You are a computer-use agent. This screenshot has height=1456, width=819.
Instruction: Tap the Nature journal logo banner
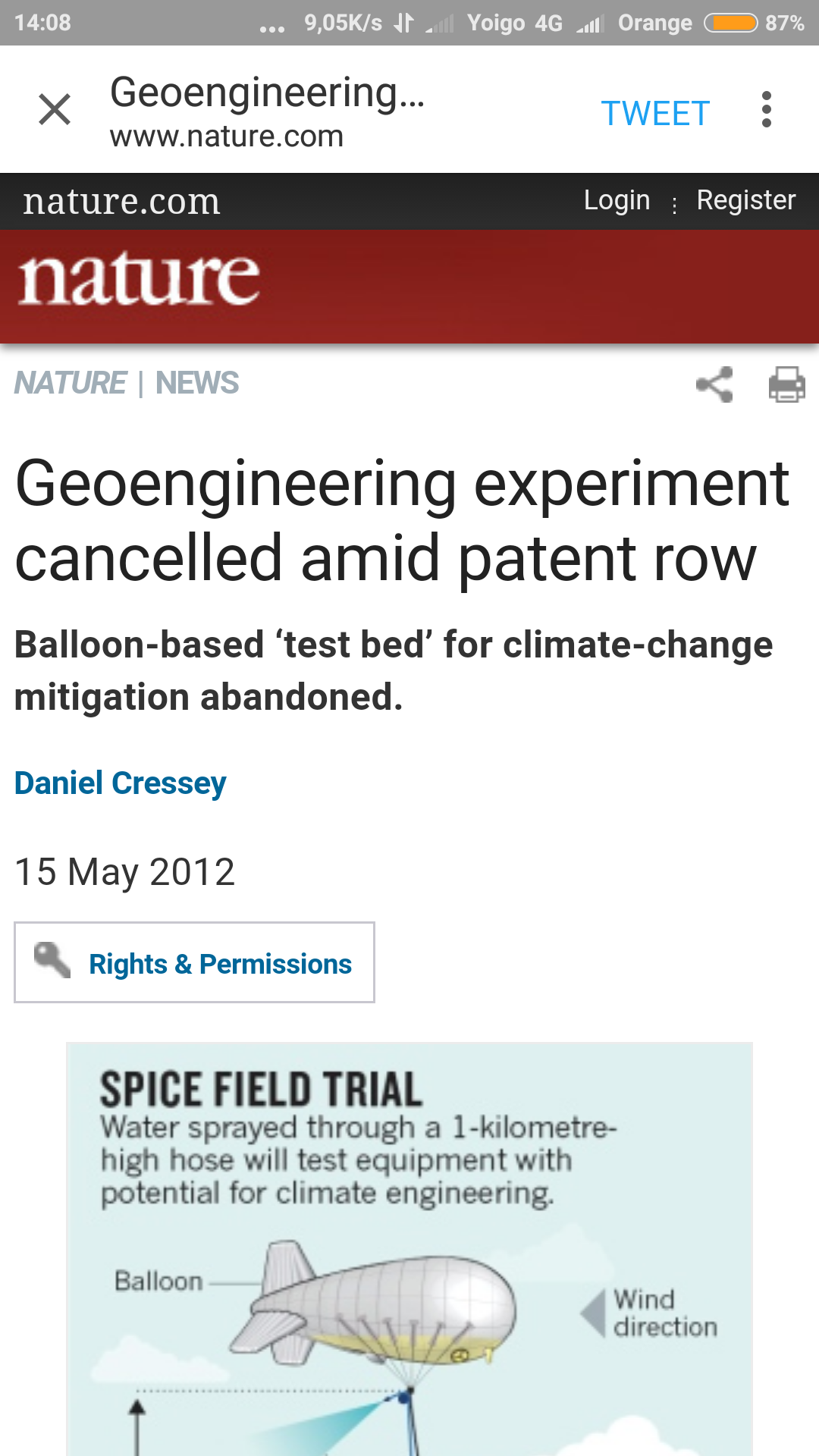pyautogui.click(x=140, y=281)
